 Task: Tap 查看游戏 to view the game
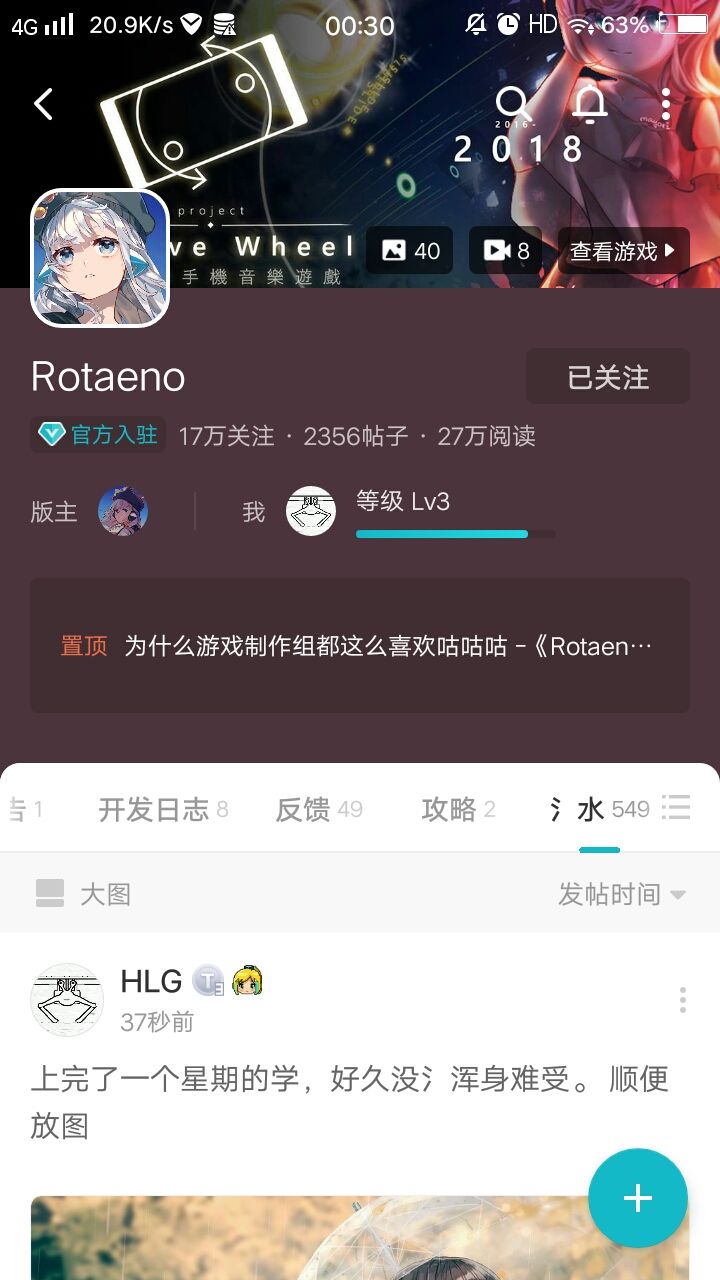(x=624, y=250)
